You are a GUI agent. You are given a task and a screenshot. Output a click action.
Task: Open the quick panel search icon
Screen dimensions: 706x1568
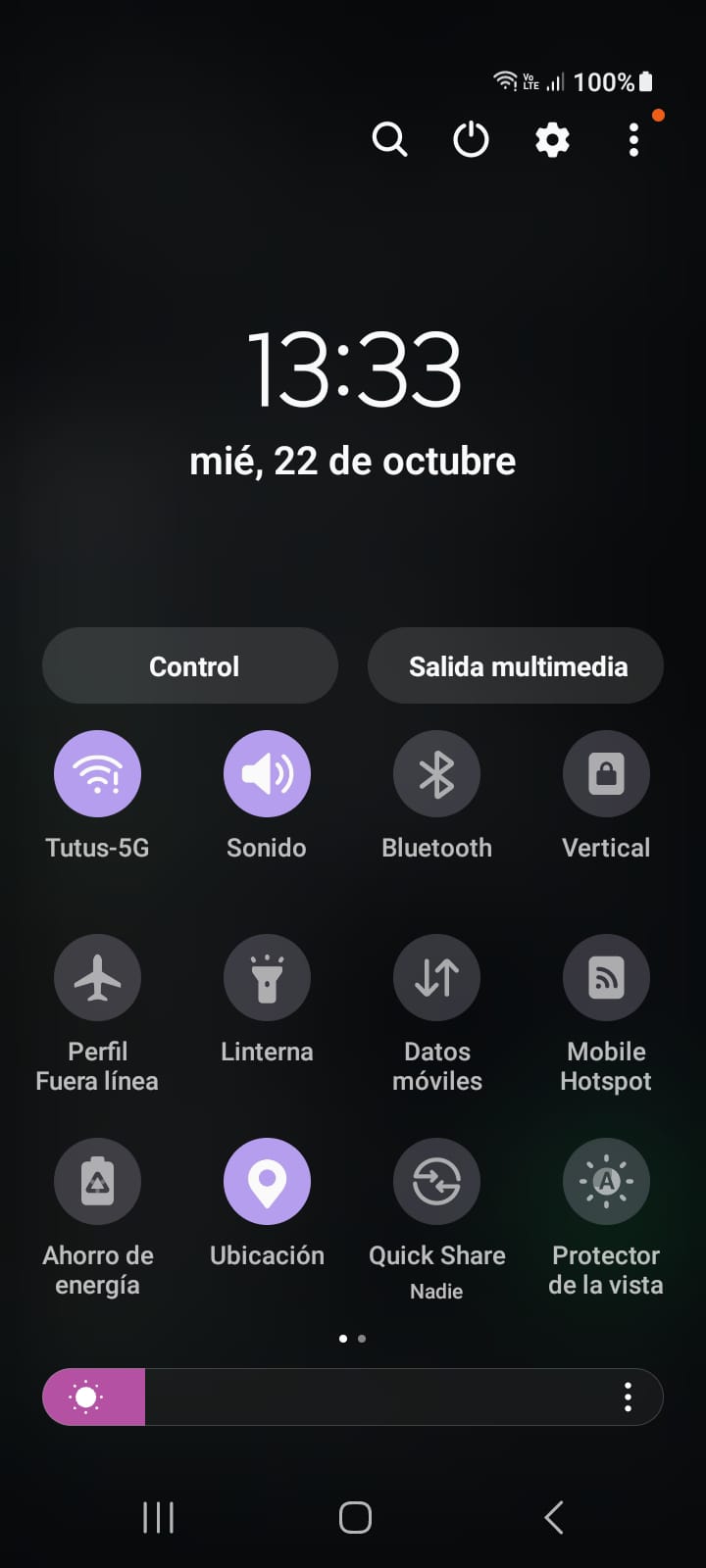[389, 140]
